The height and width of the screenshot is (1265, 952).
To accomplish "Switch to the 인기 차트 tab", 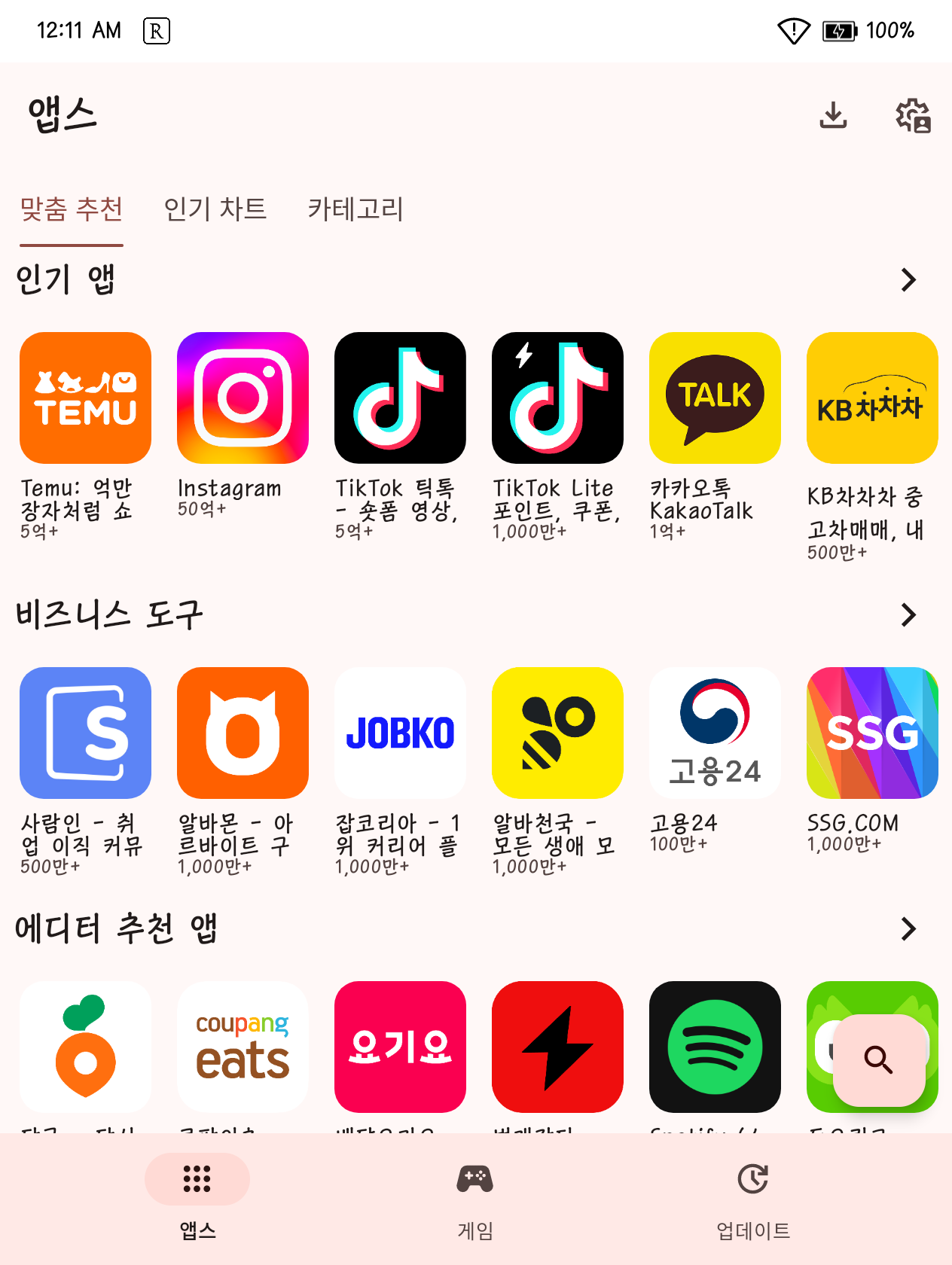I will coord(215,209).
